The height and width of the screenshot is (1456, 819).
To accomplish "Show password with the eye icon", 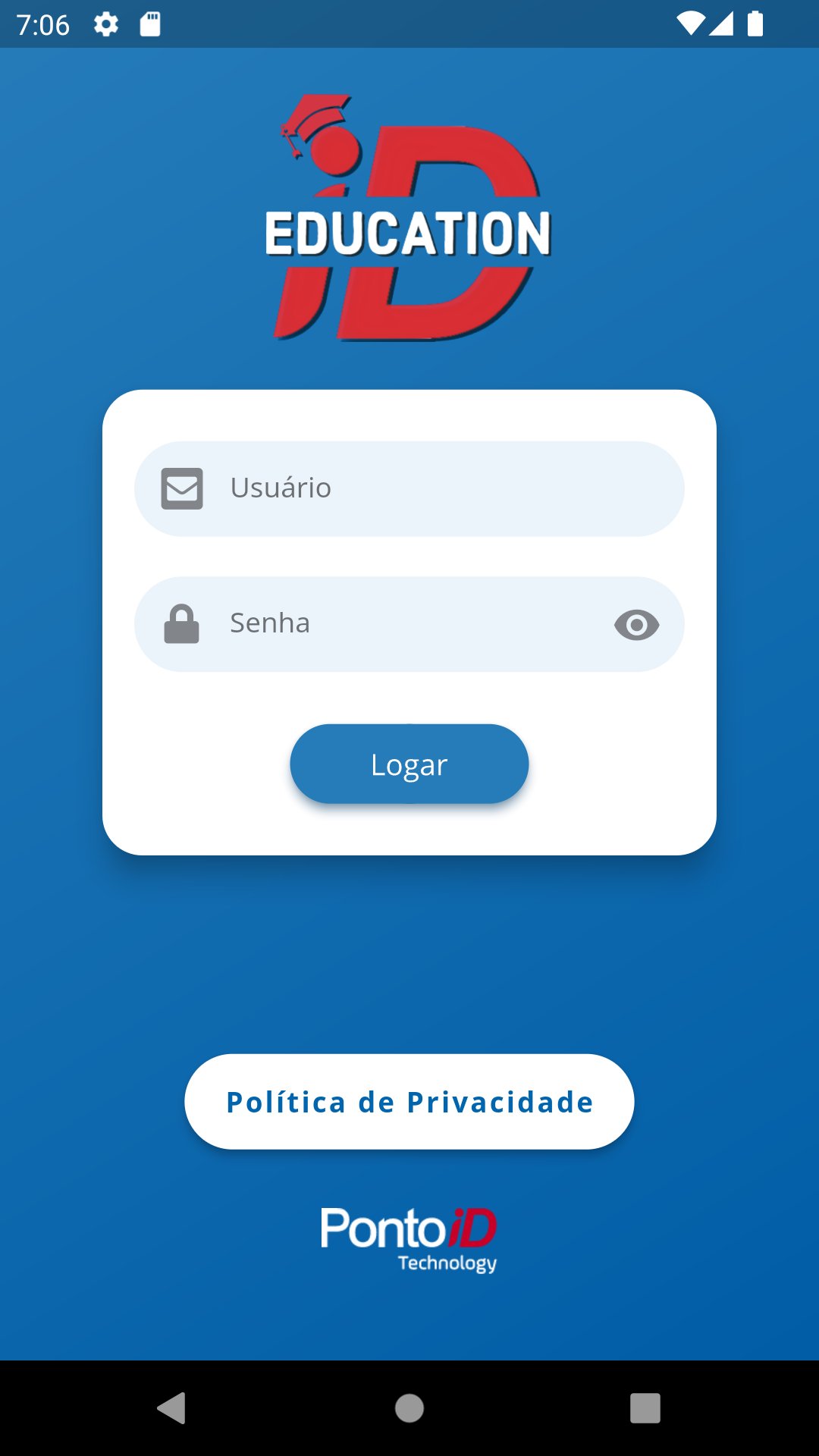I will (x=636, y=625).
